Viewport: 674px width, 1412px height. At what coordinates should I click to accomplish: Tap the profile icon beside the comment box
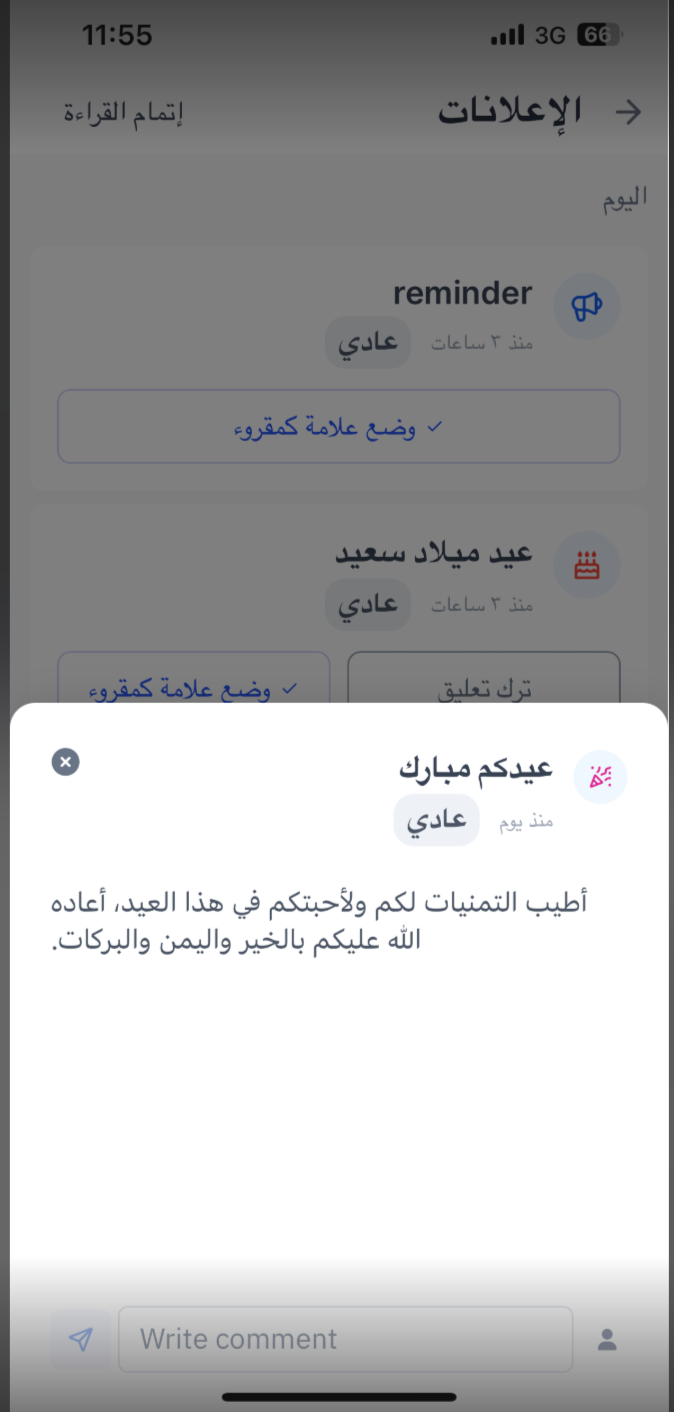coord(607,1339)
